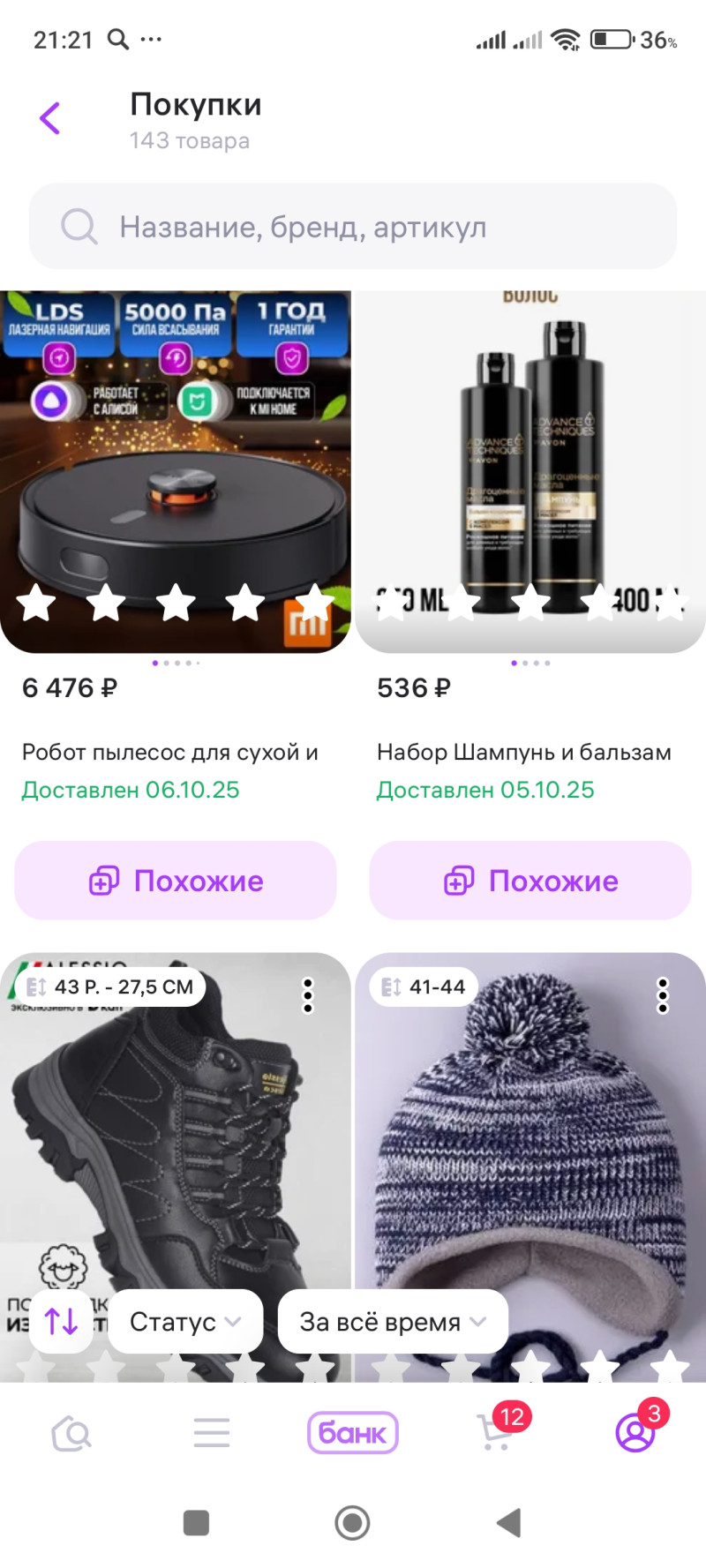The width and height of the screenshot is (706, 1568).
Task: Switch to the home search tab
Action: [x=71, y=1434]
